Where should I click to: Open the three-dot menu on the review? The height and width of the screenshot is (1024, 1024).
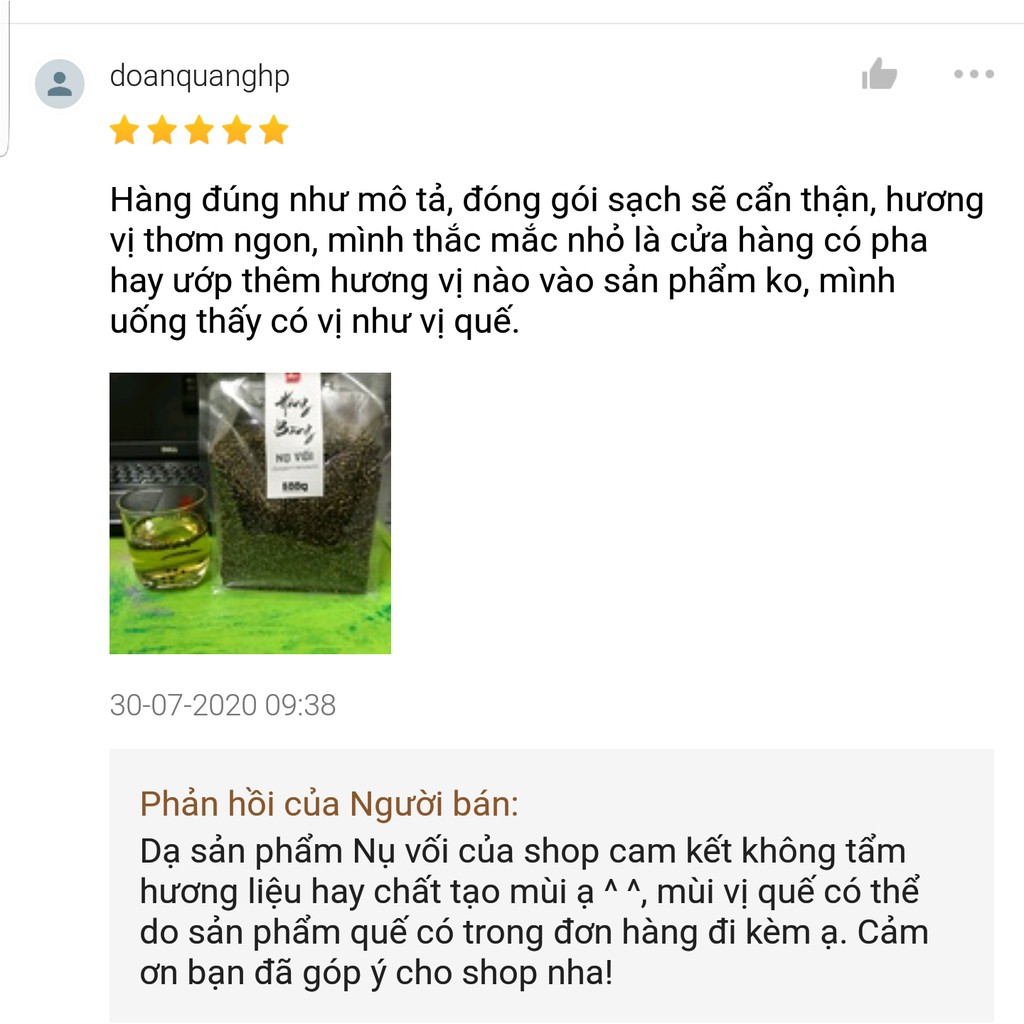click(973, 74)
